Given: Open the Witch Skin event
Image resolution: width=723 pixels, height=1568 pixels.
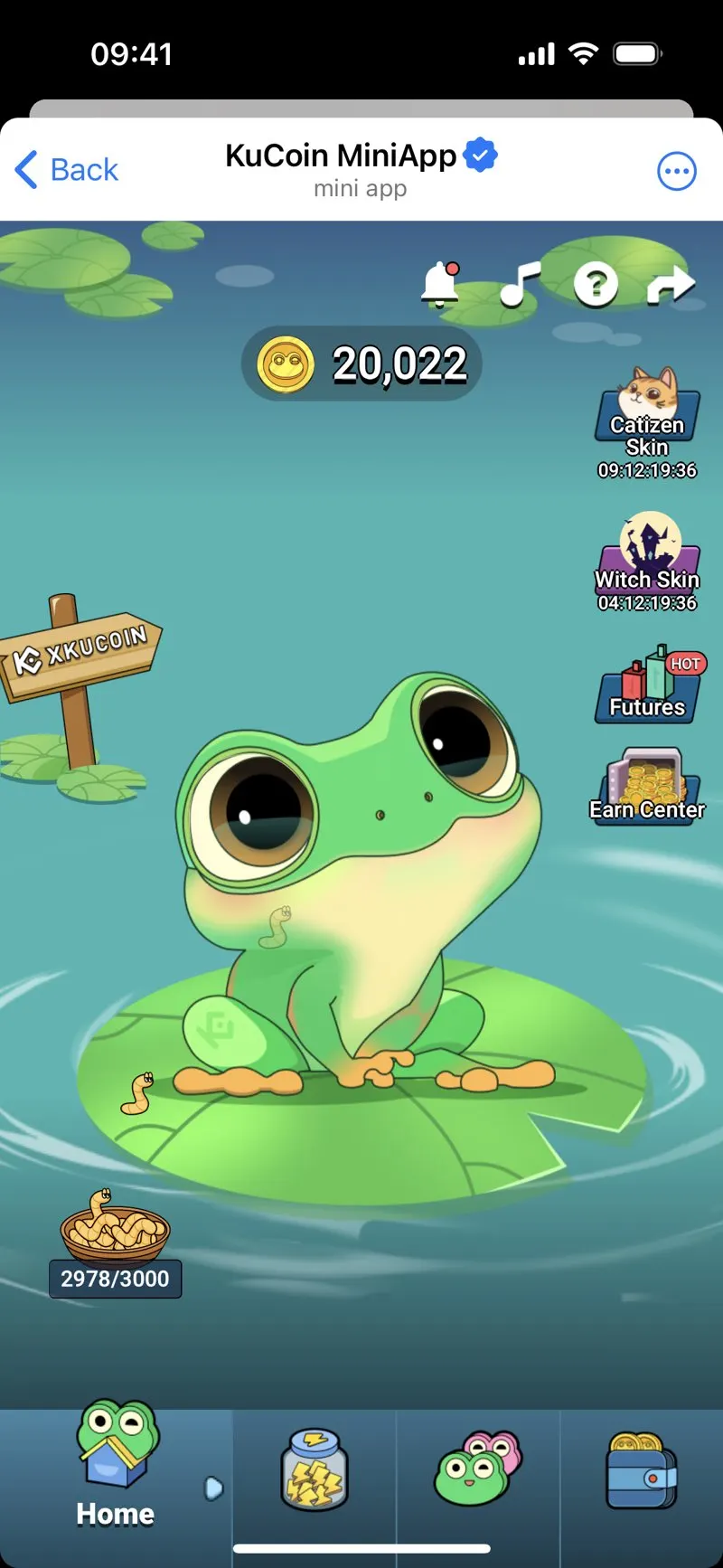Looking at the screenshot, I should (x=647, y=562).
